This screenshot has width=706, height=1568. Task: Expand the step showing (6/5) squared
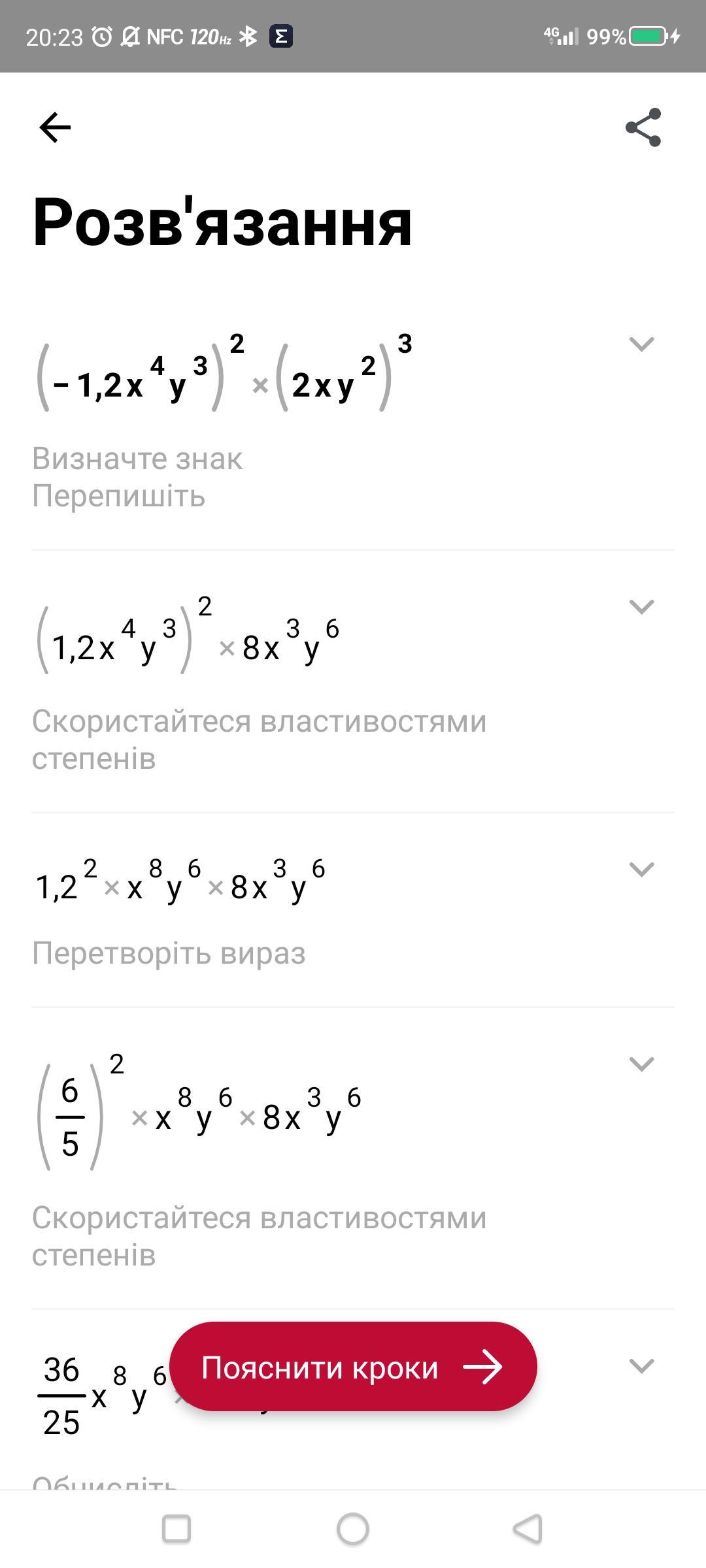pos(641,1064)
